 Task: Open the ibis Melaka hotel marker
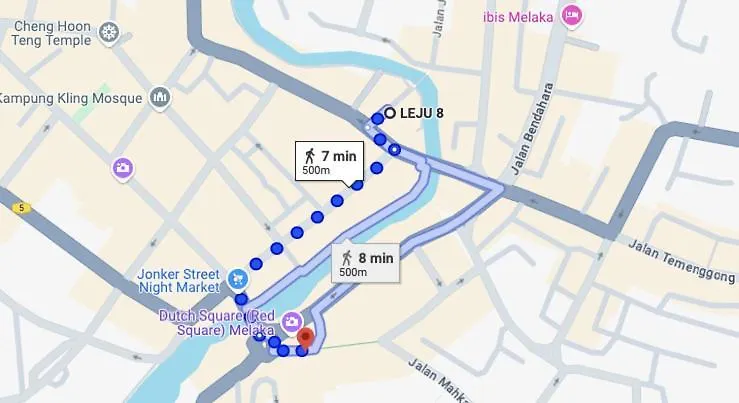click(x=571, y=15)
